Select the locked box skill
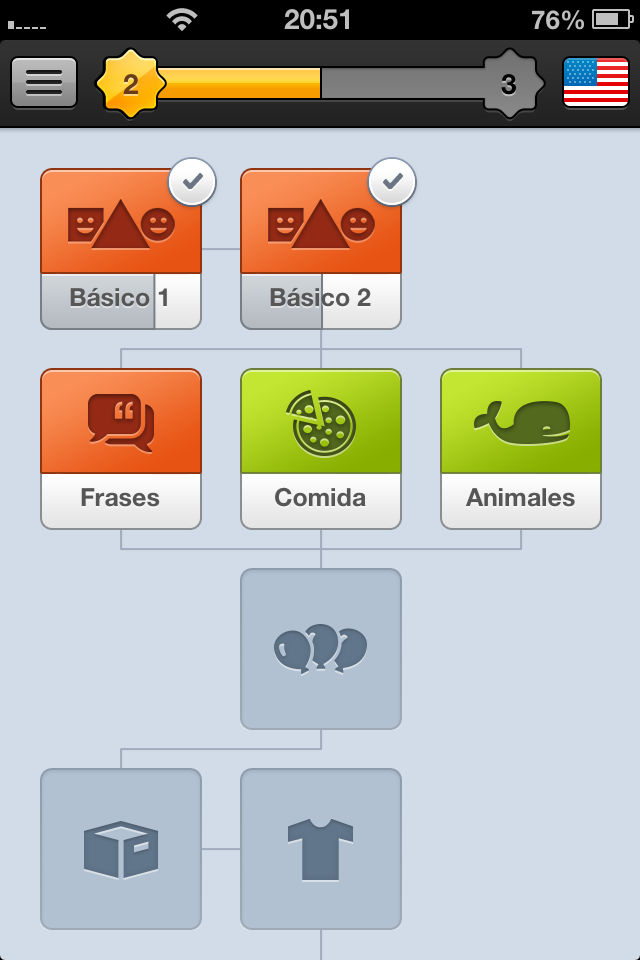 pyautogui.click(x=121, y=849)
